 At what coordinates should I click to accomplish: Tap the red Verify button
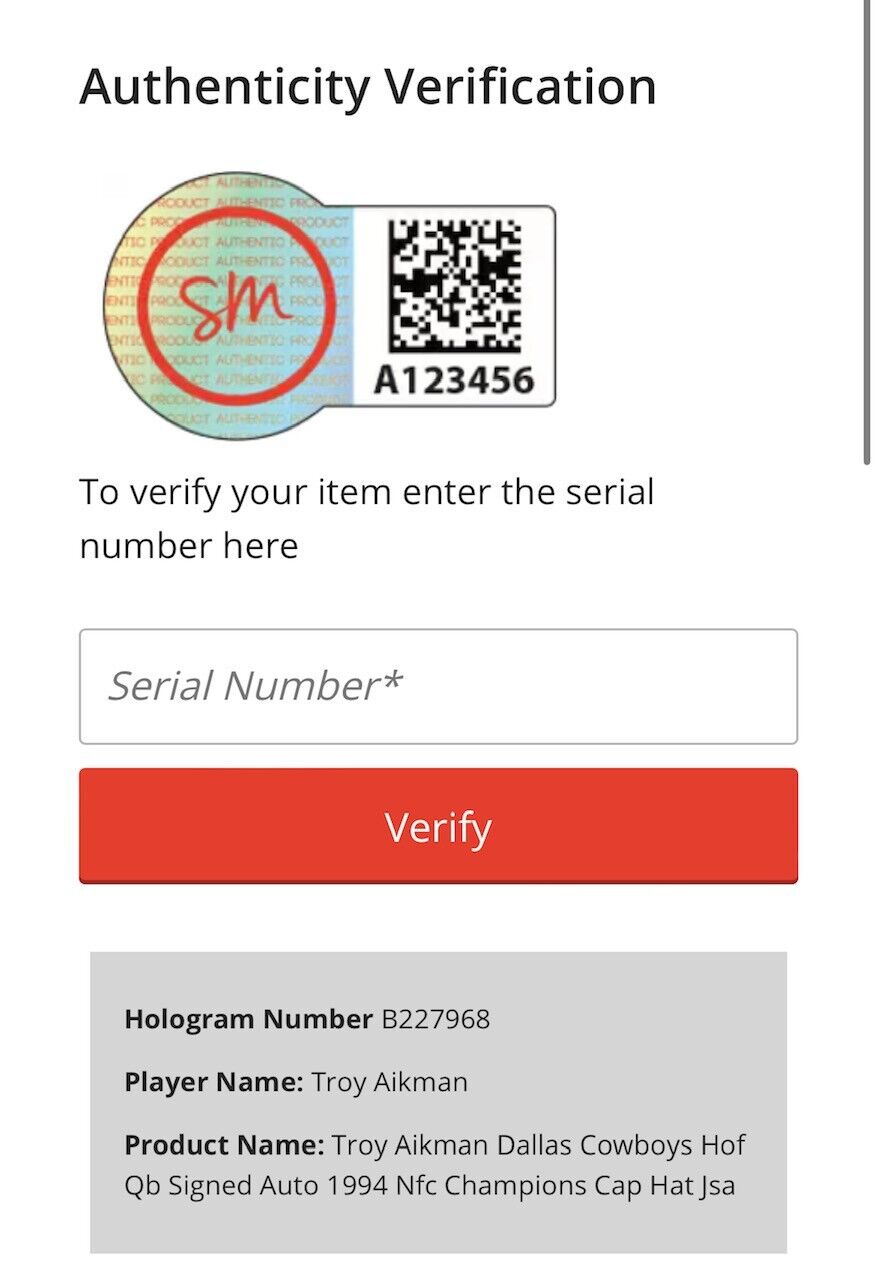coord(438,826)
